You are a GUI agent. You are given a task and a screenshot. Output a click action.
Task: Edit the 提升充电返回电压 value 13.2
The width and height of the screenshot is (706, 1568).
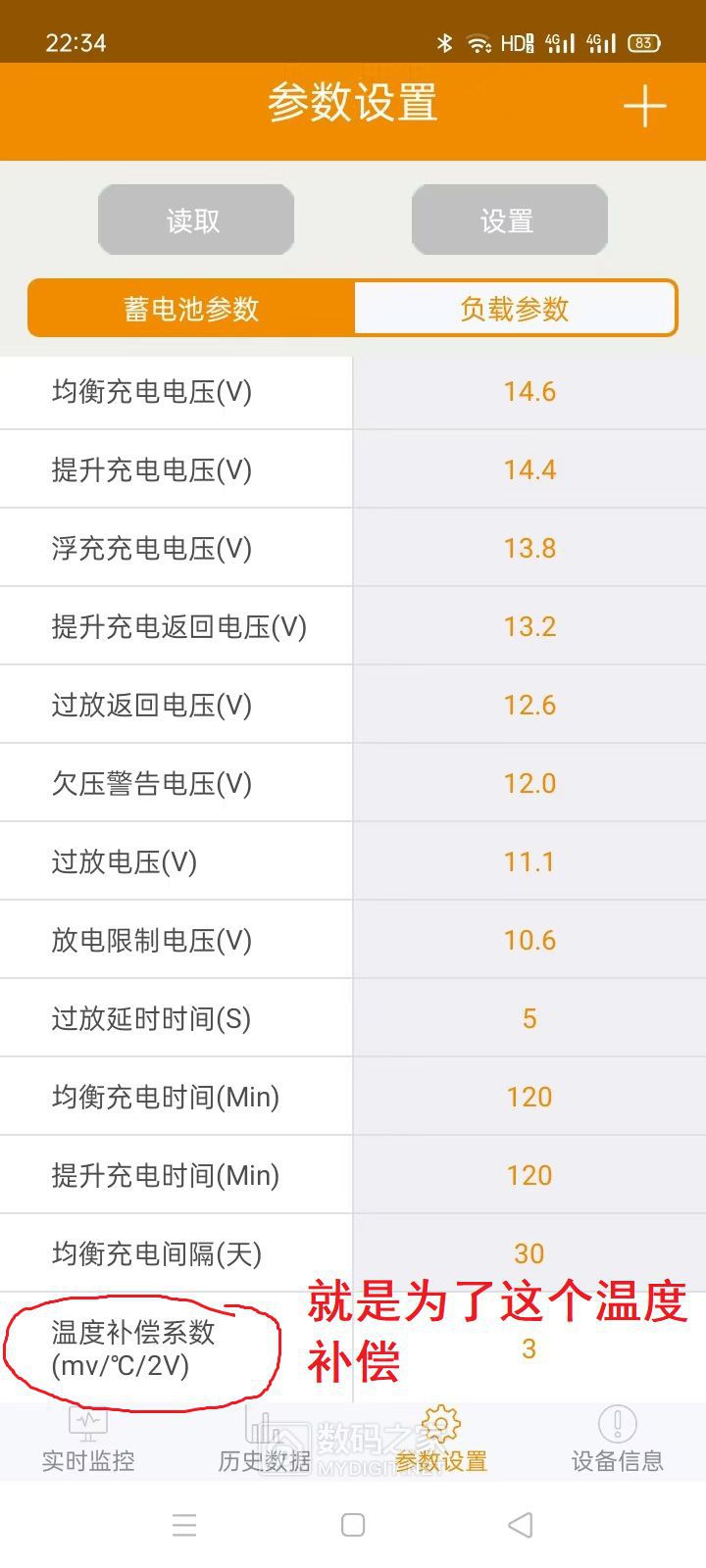click(529, 627)
